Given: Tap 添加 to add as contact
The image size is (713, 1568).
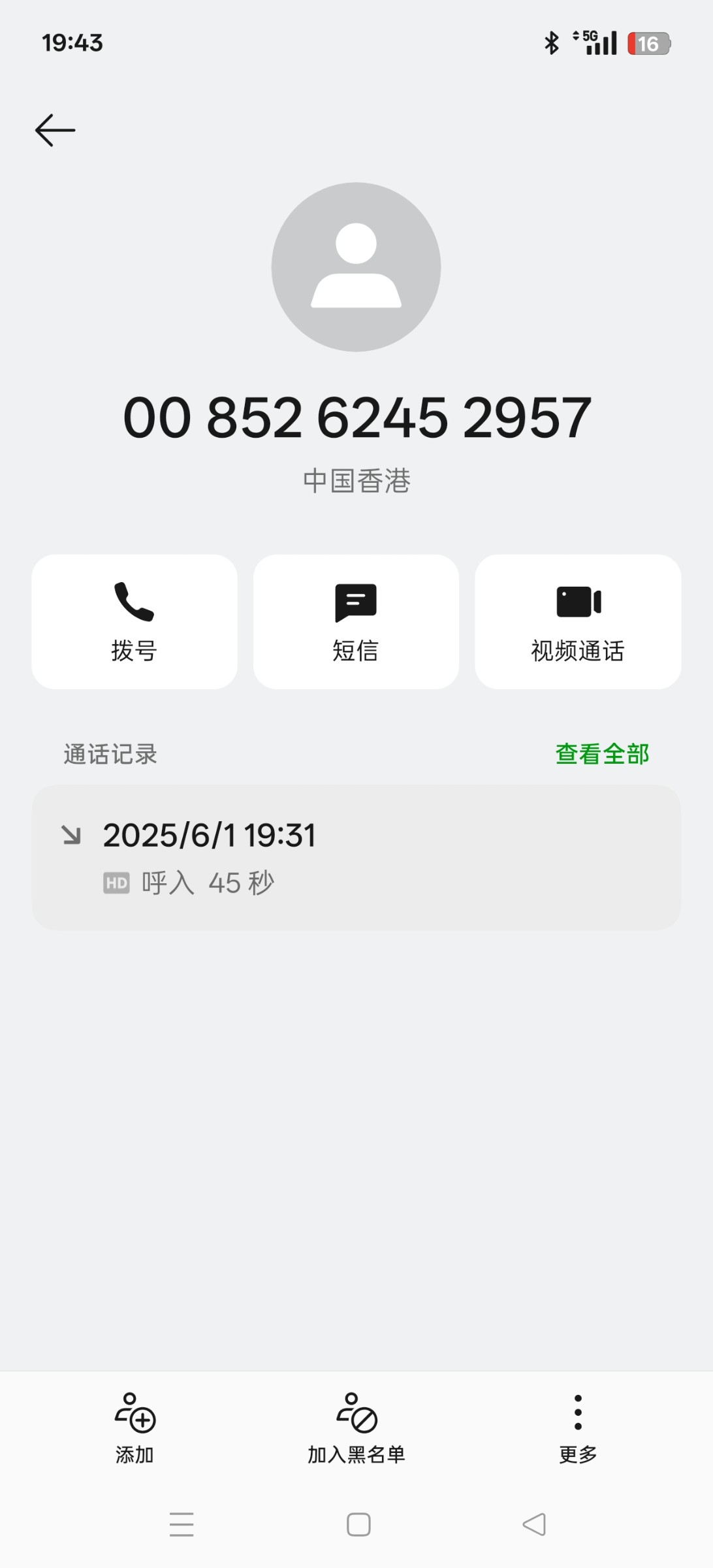Looking at the screenshot, I should (x=135, y=1428).
